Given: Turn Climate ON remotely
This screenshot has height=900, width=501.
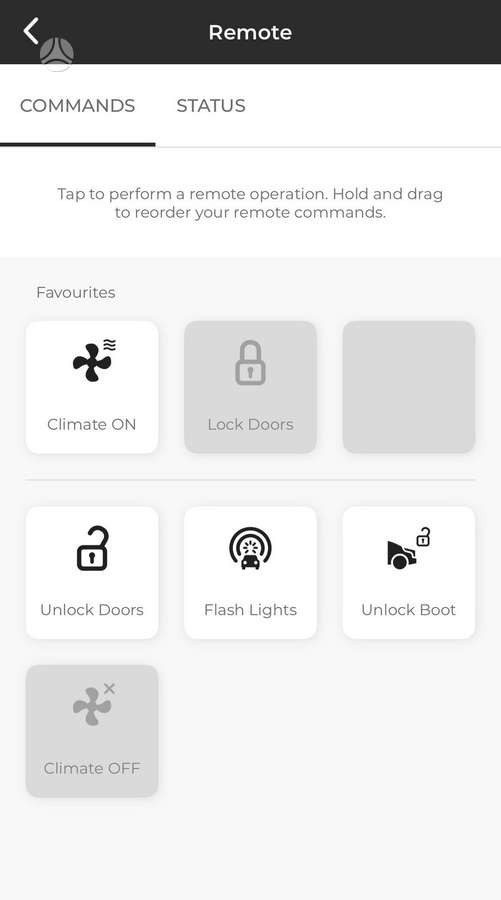Looking at the screenshot, I should coord(92,387).
